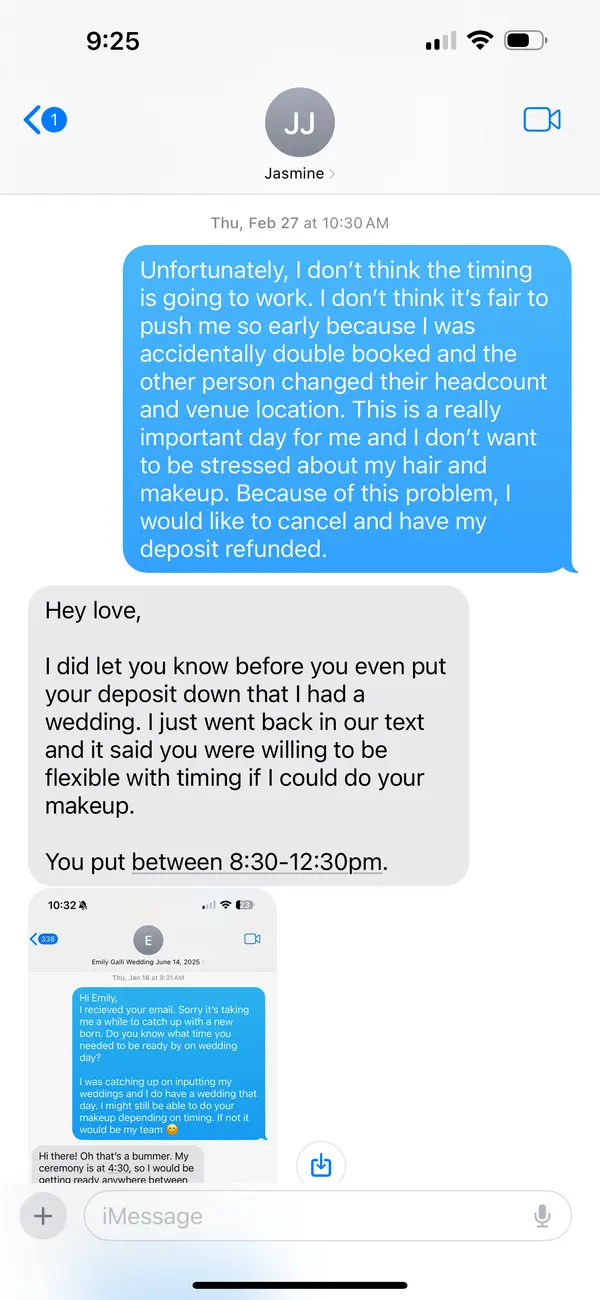Image resolution: width=600 pixels, height=1300 pixels.
Task: Start a FaceTime video call with Jasmine
Action: click(542, 120)
